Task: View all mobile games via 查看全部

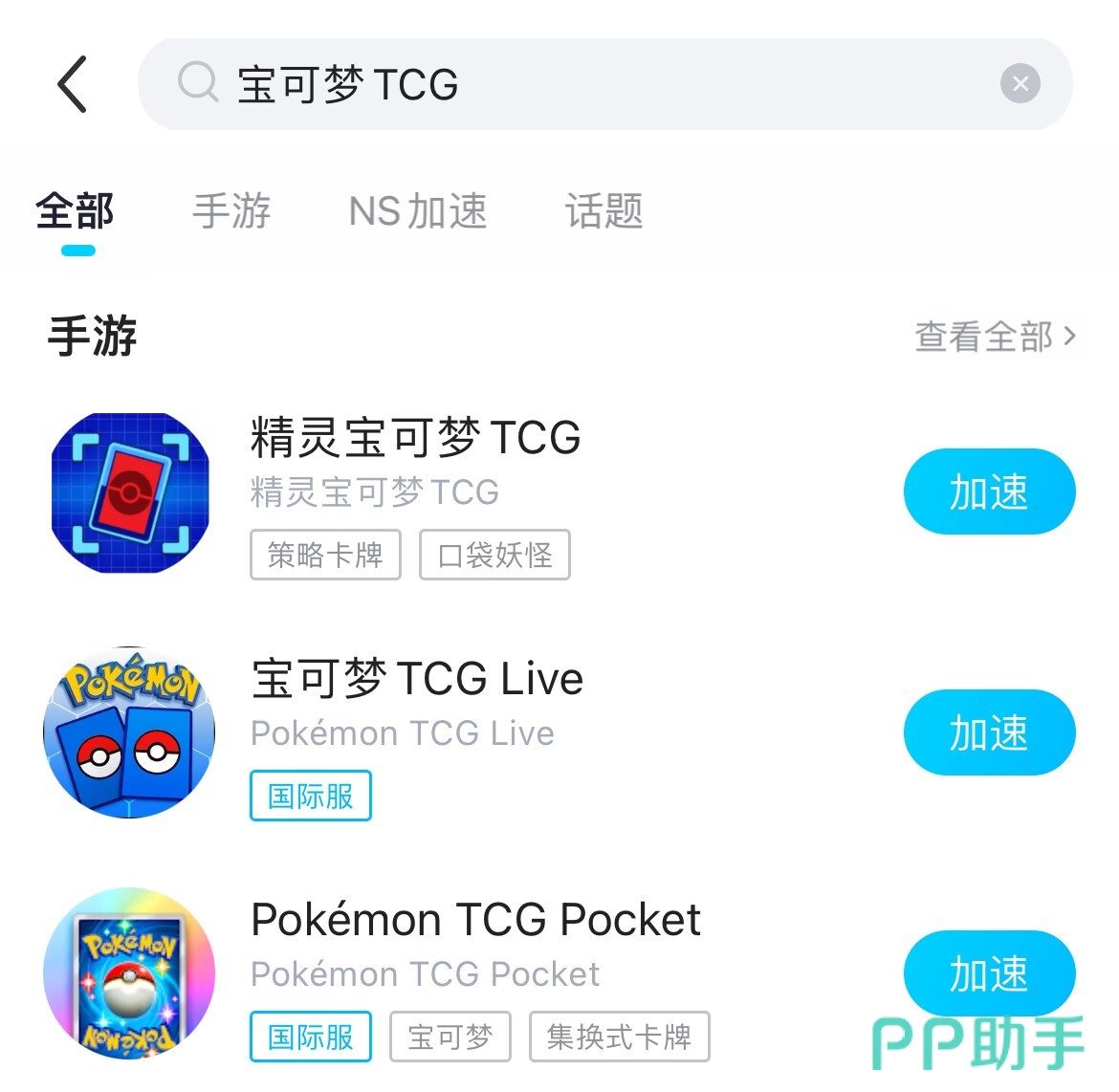Action: (x=995, y=337)
